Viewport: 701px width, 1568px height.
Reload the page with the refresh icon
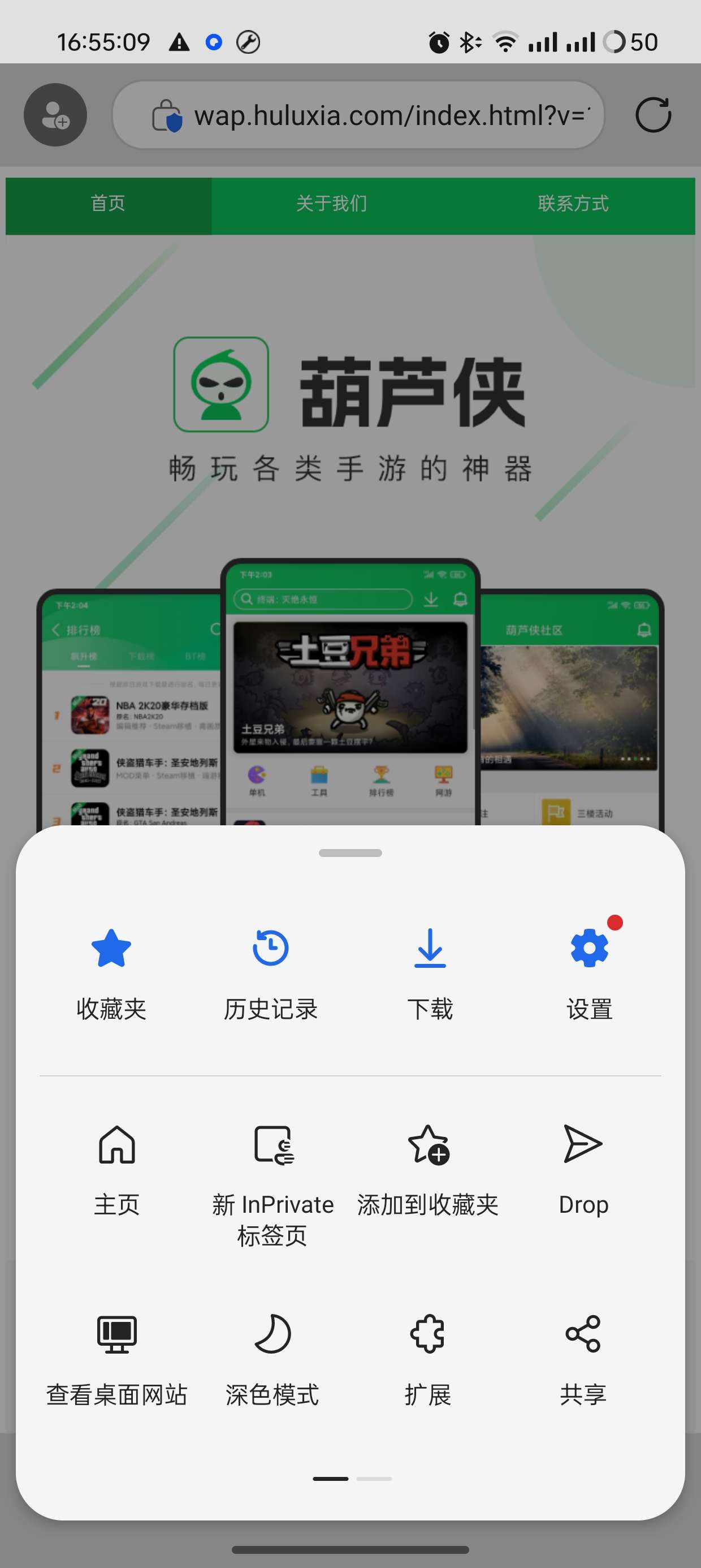[x=653, y=115]
